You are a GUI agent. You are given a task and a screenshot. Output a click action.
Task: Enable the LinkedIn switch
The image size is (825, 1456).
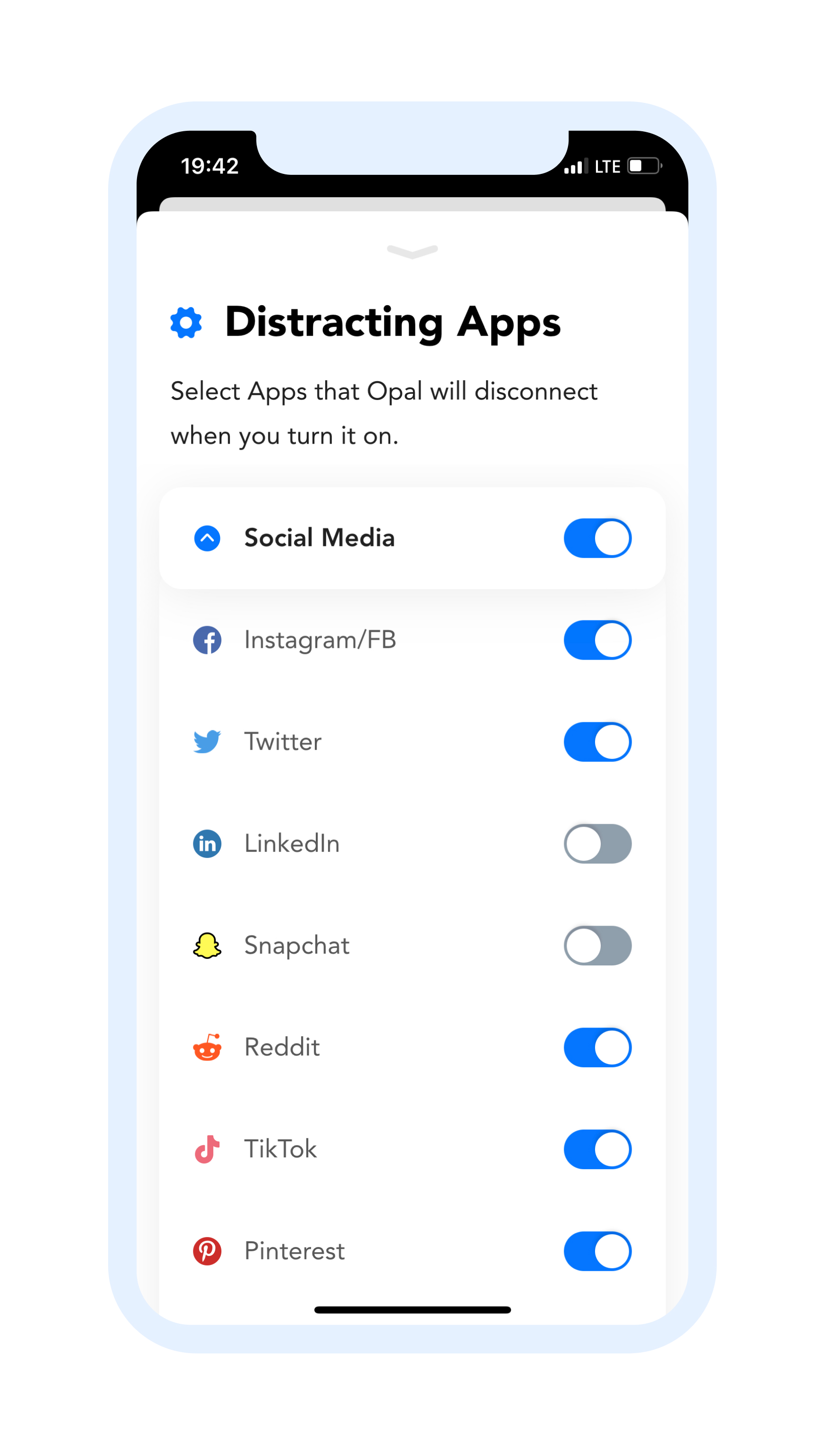[597, 844]
